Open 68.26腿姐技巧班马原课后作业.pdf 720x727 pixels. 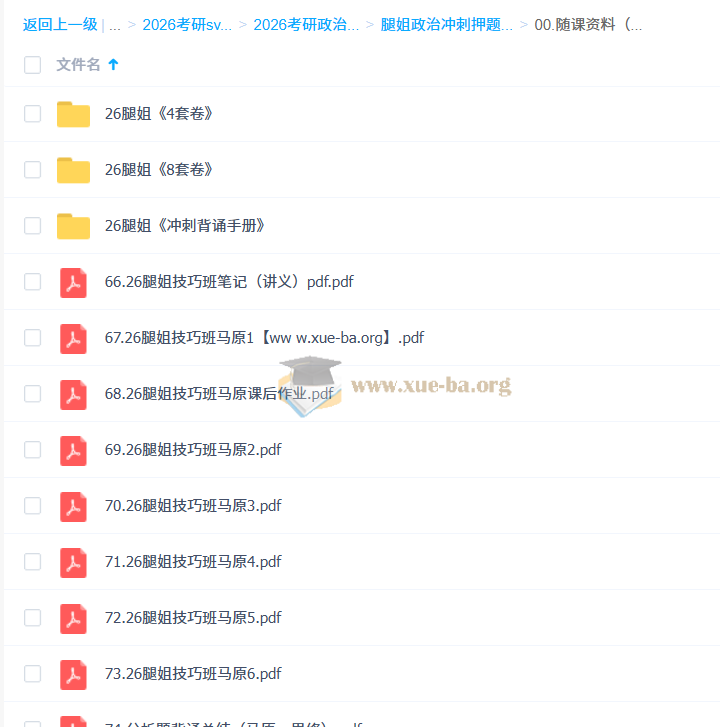tap(218, 394)
